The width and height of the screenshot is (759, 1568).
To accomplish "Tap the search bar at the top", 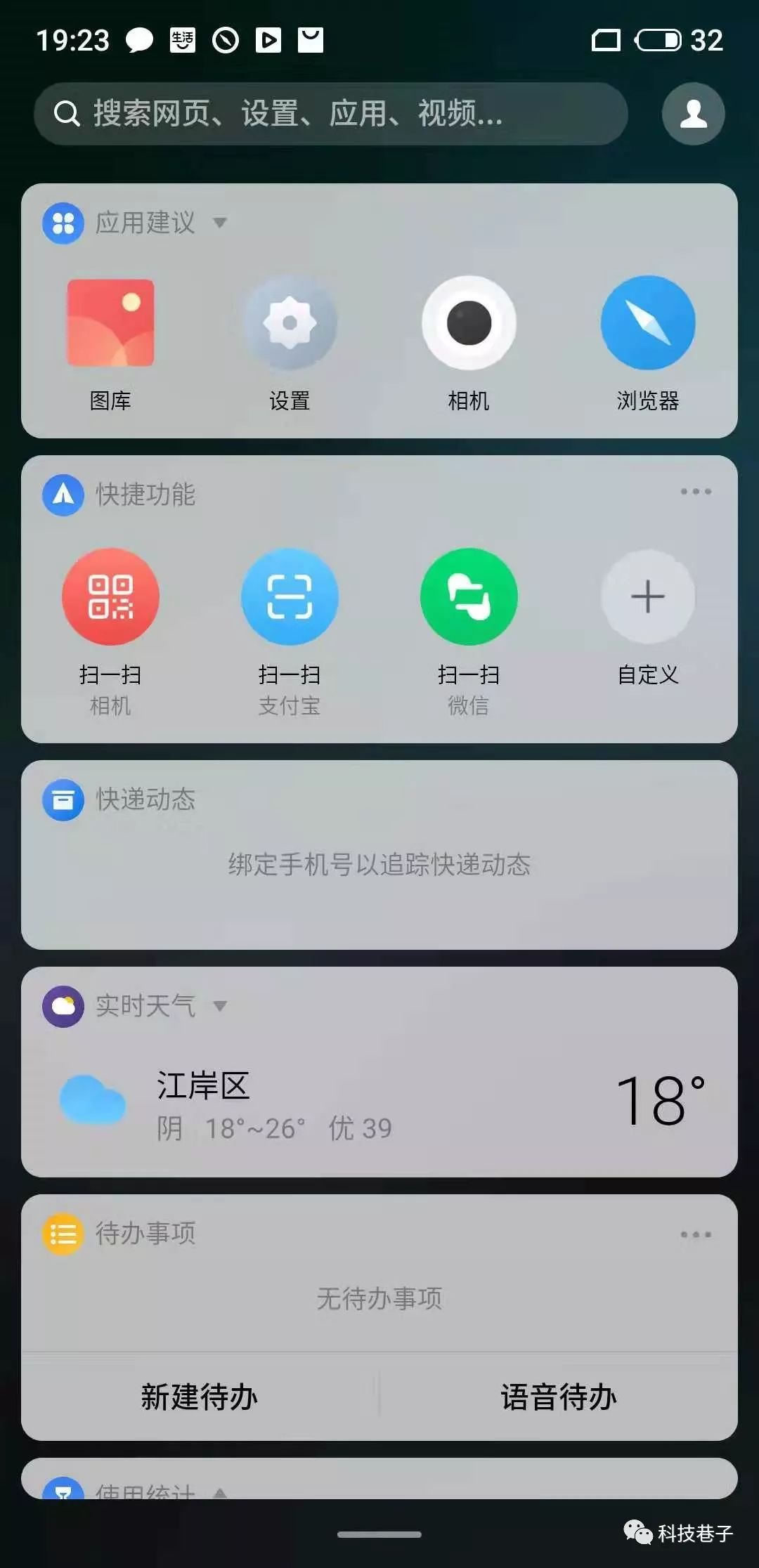I will 330,114.
